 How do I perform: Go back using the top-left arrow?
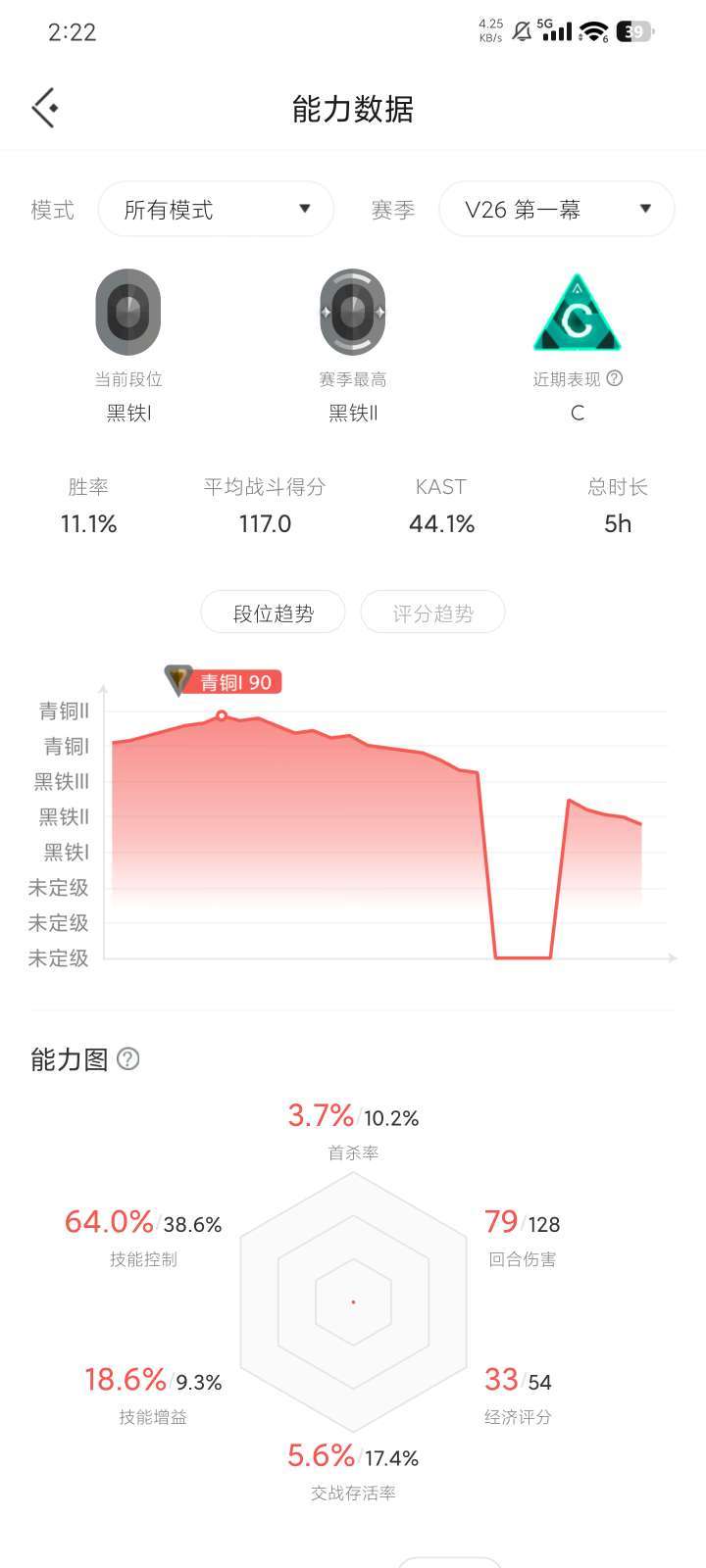[x=45, y=108]
